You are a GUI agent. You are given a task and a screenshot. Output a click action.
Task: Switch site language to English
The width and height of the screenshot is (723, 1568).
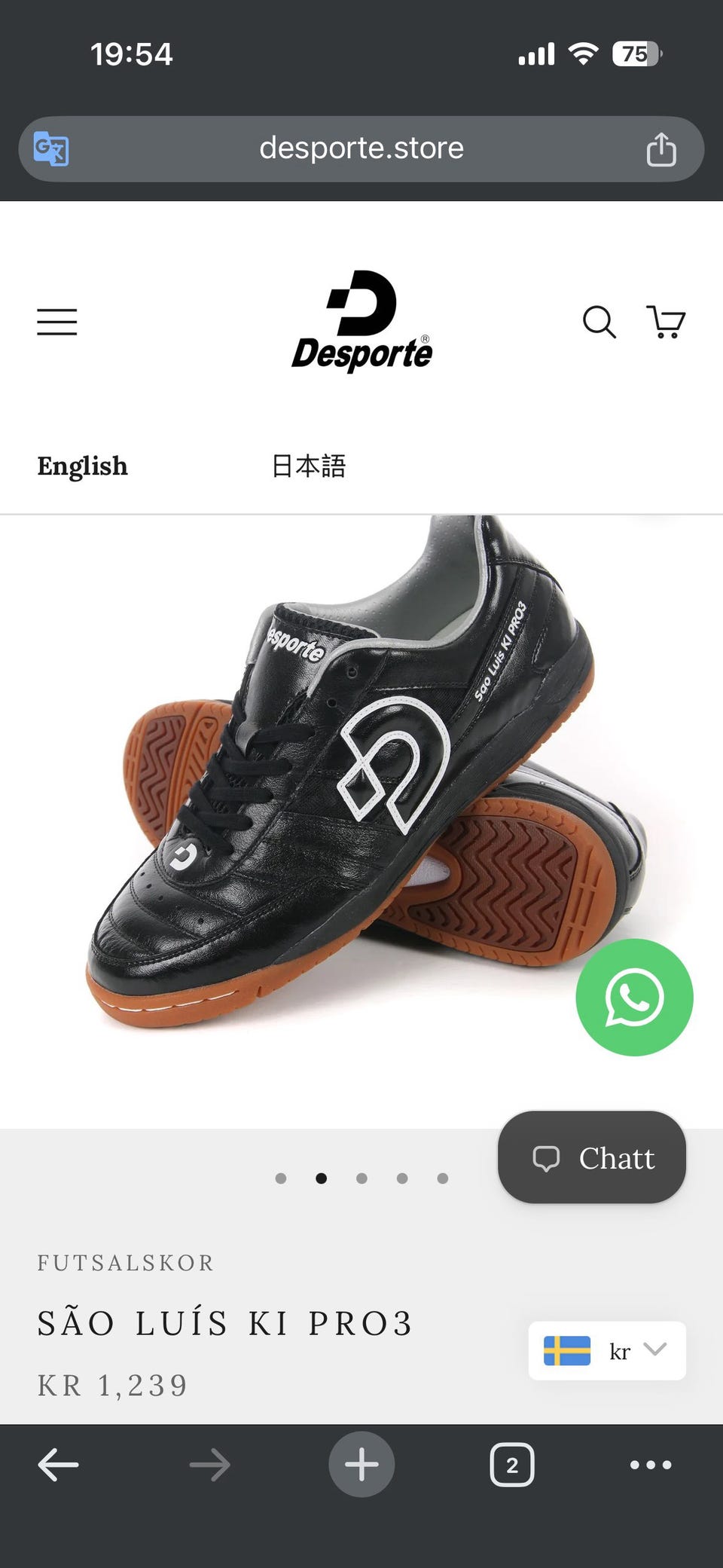[83, 466]
